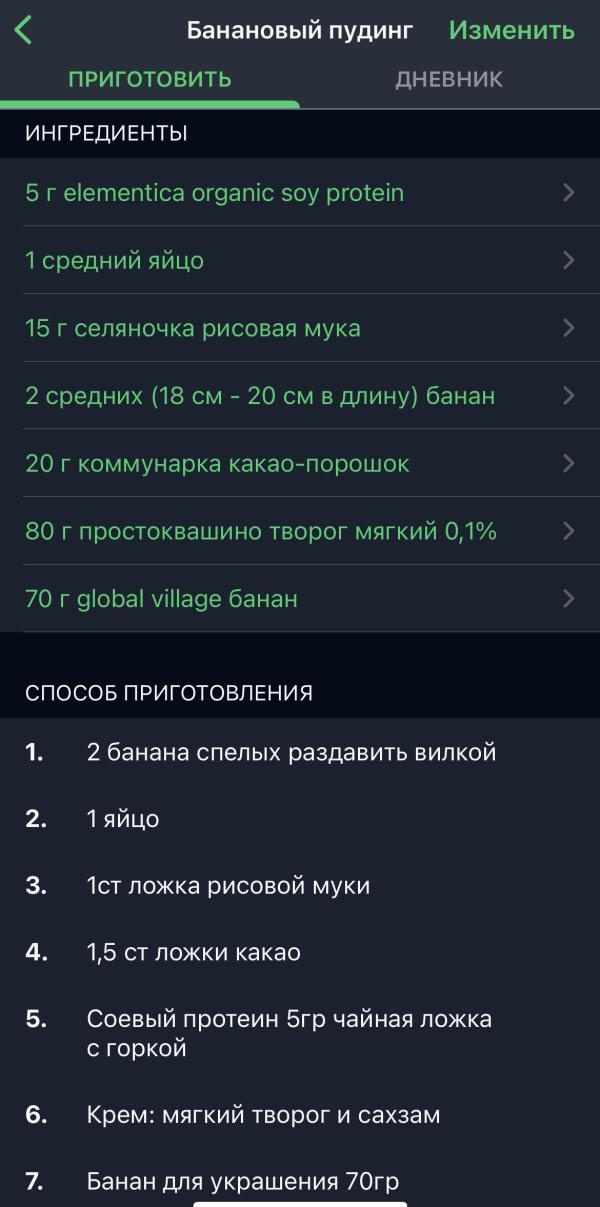The width and height of the screenshot is (600, 1207).
Task: View простоквашино творог мягкий 0,1% details
Action: click(300, 531)
